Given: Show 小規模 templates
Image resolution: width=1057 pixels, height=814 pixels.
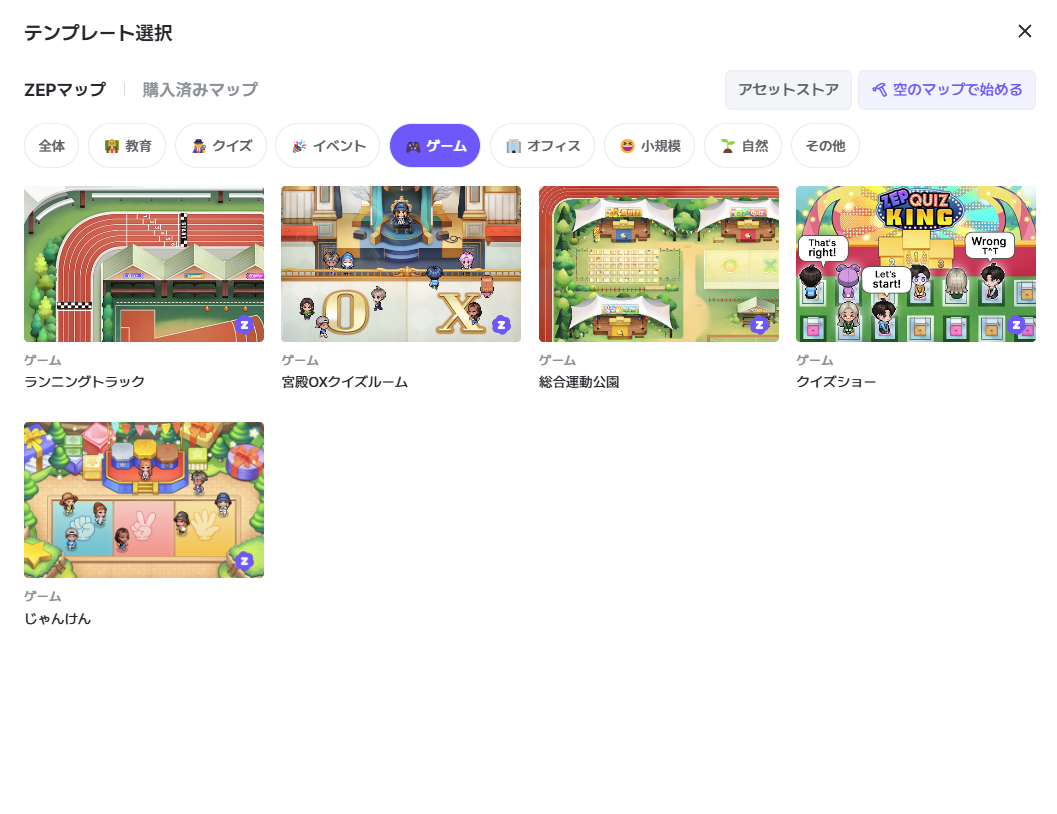Looking at the screenshot, I should (649, 146).
